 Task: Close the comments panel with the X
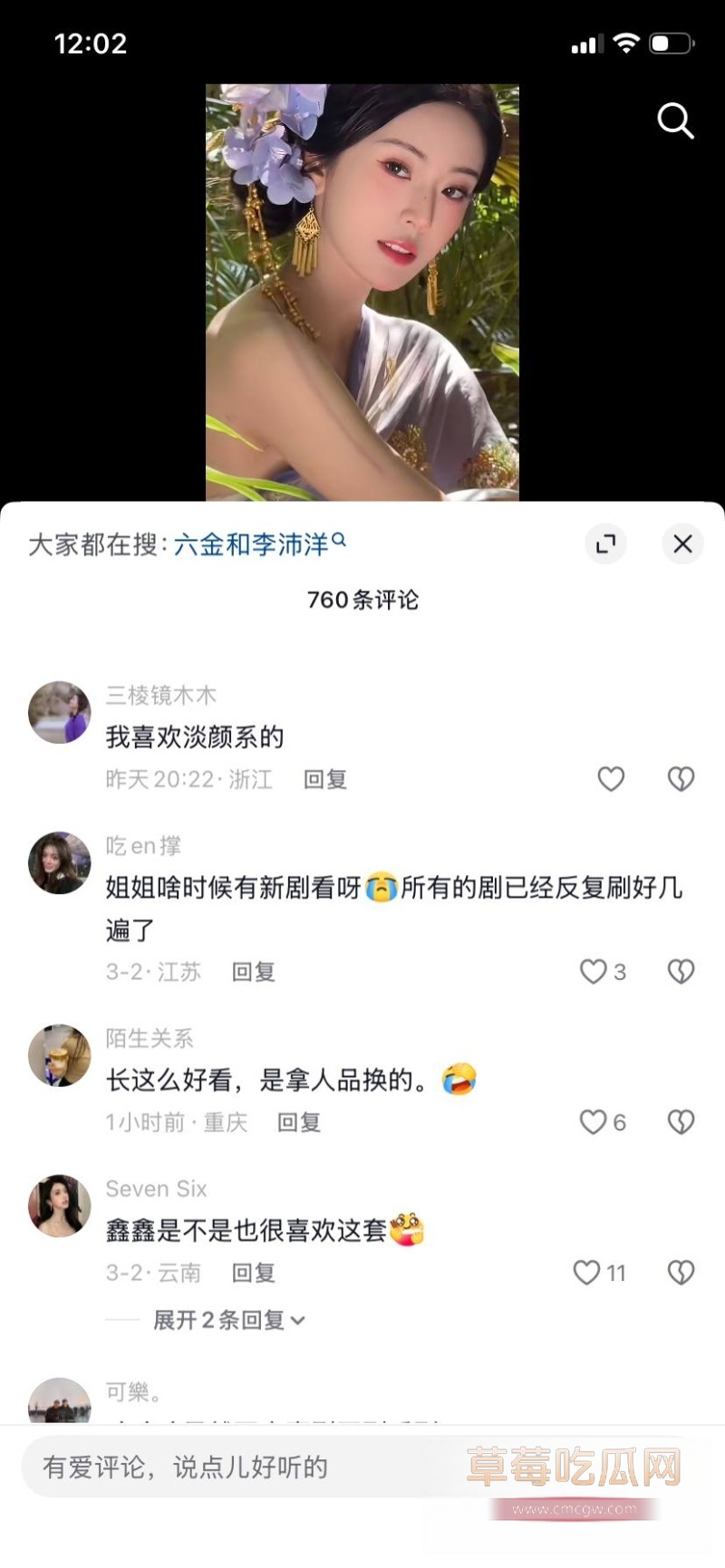[x=682, y=544]
